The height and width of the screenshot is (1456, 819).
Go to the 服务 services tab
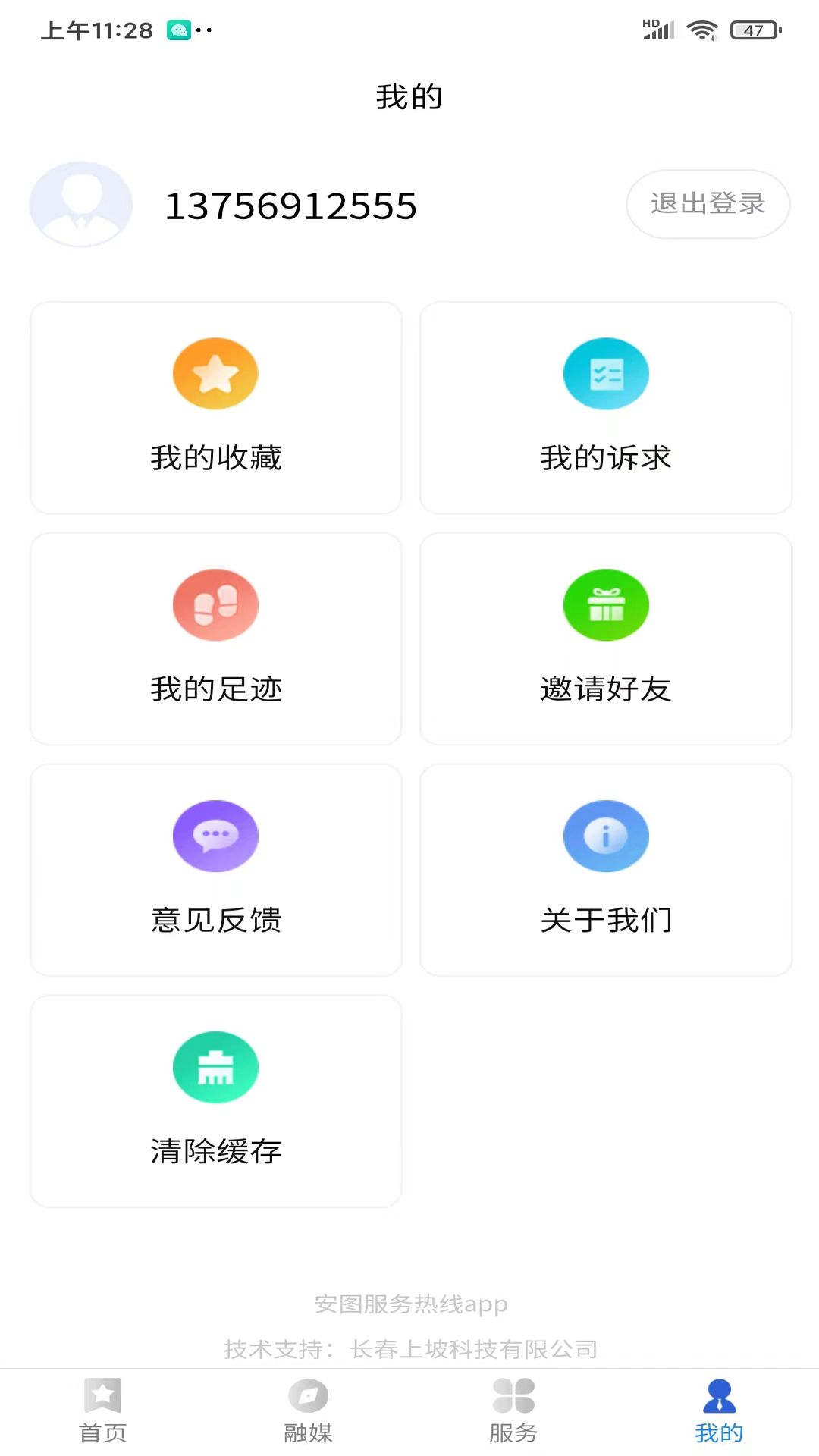pyautogui.click(x=513, y=1411)
